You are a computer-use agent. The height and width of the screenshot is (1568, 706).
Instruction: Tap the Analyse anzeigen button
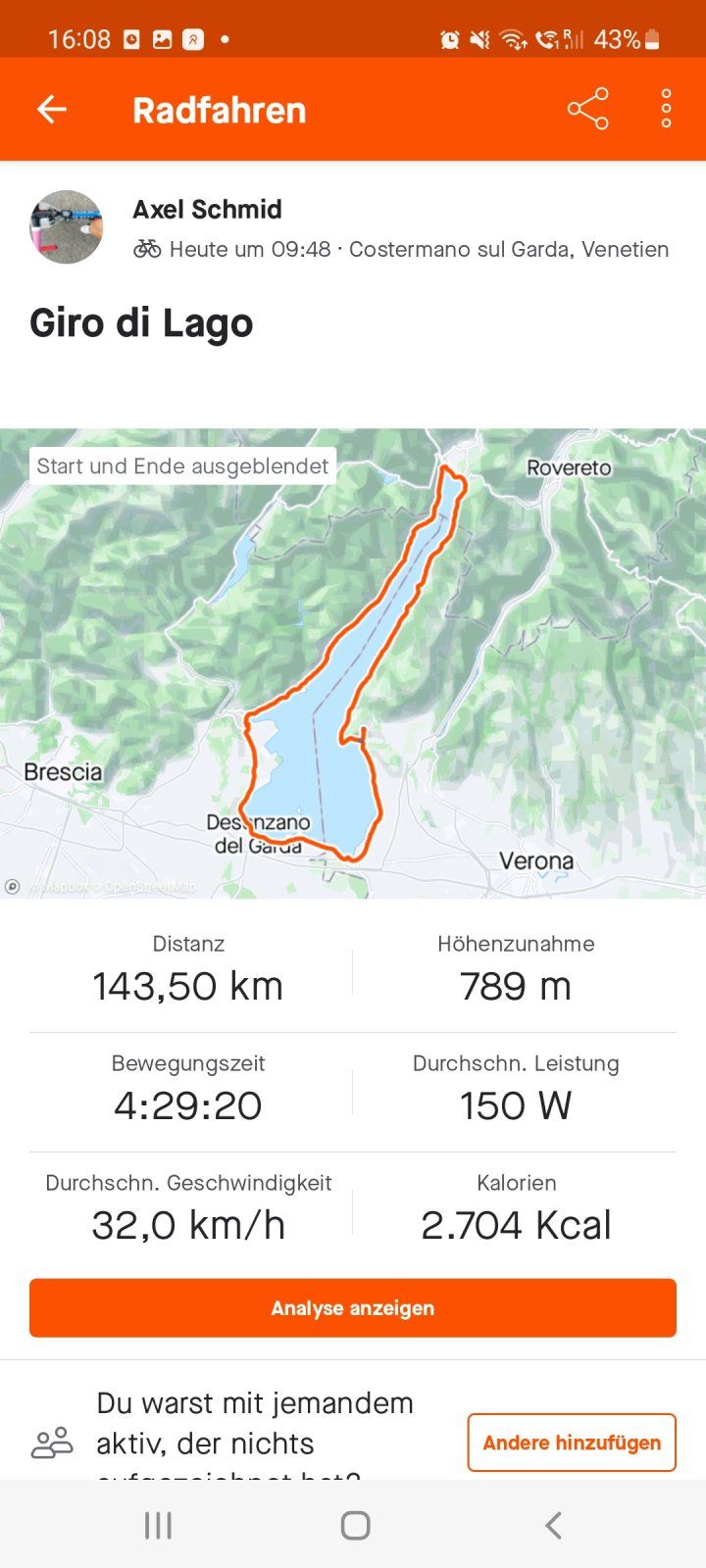coord(353,1307)
